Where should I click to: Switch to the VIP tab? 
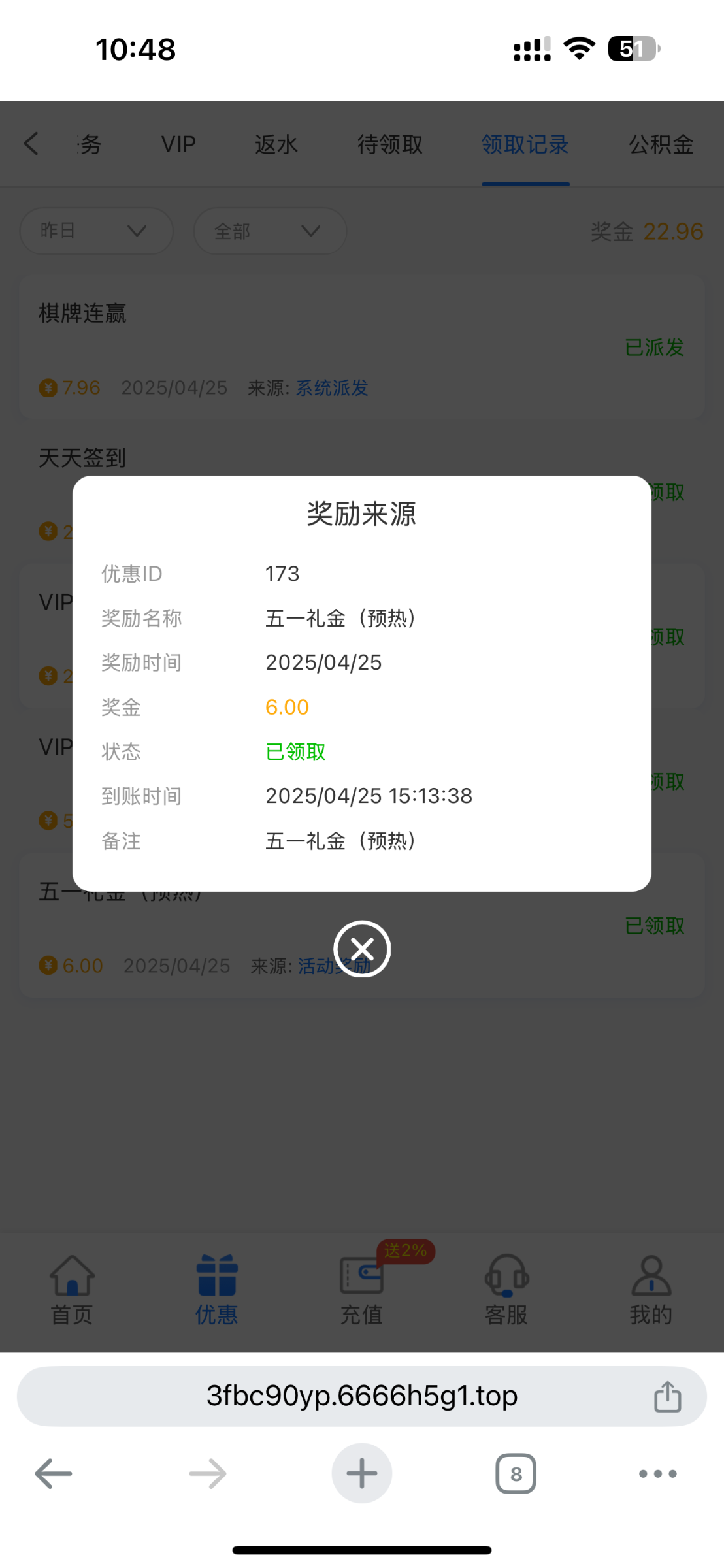coord(178,144)
